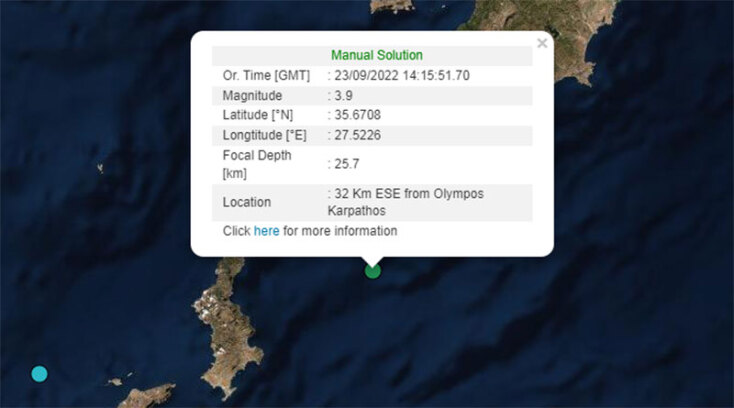Tap the green earthquake marker below the popup
Image resolution: width=734 pixels, height=408 pixels.
[373, 270]
